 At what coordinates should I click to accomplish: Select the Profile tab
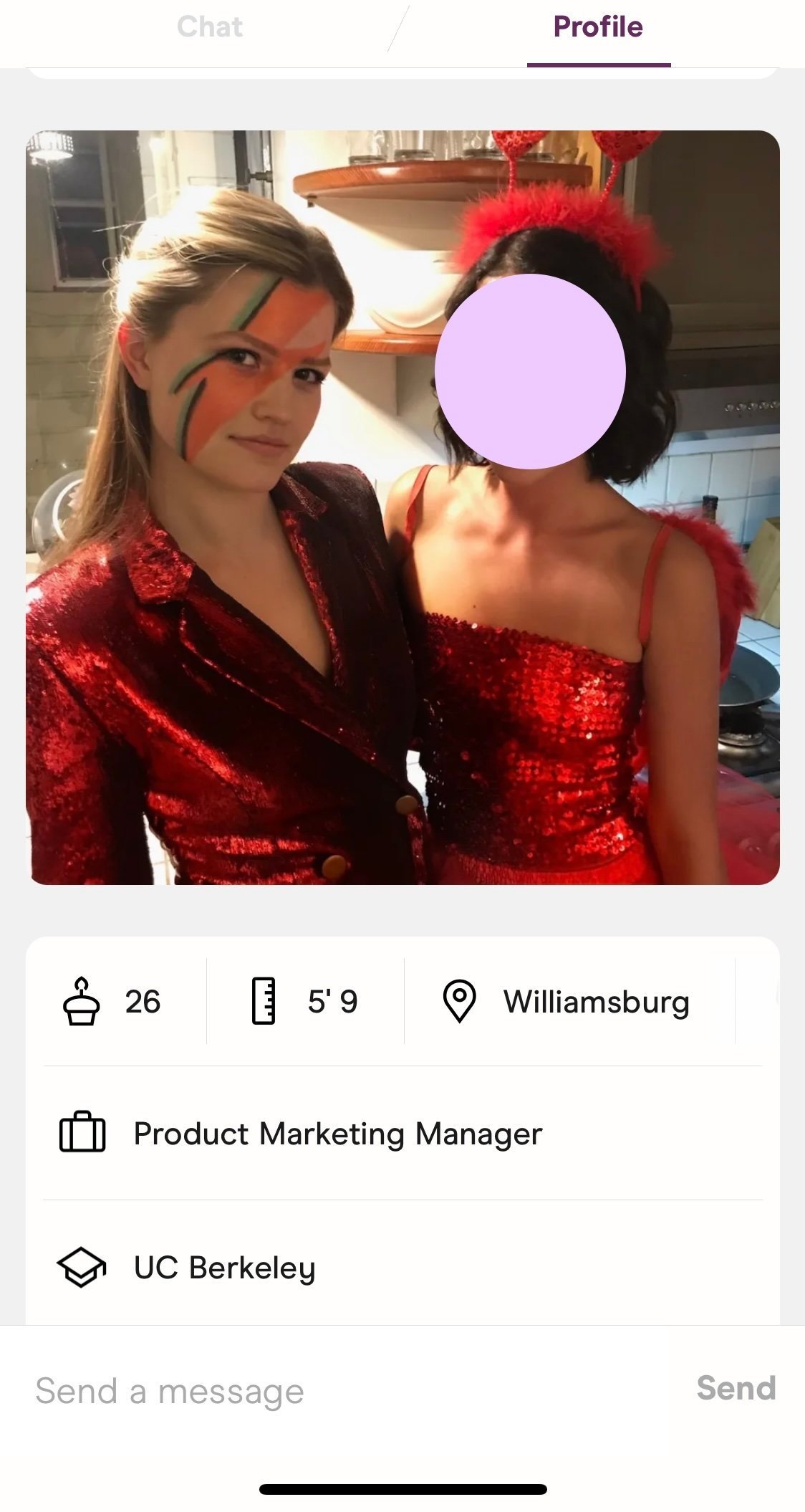598,27
